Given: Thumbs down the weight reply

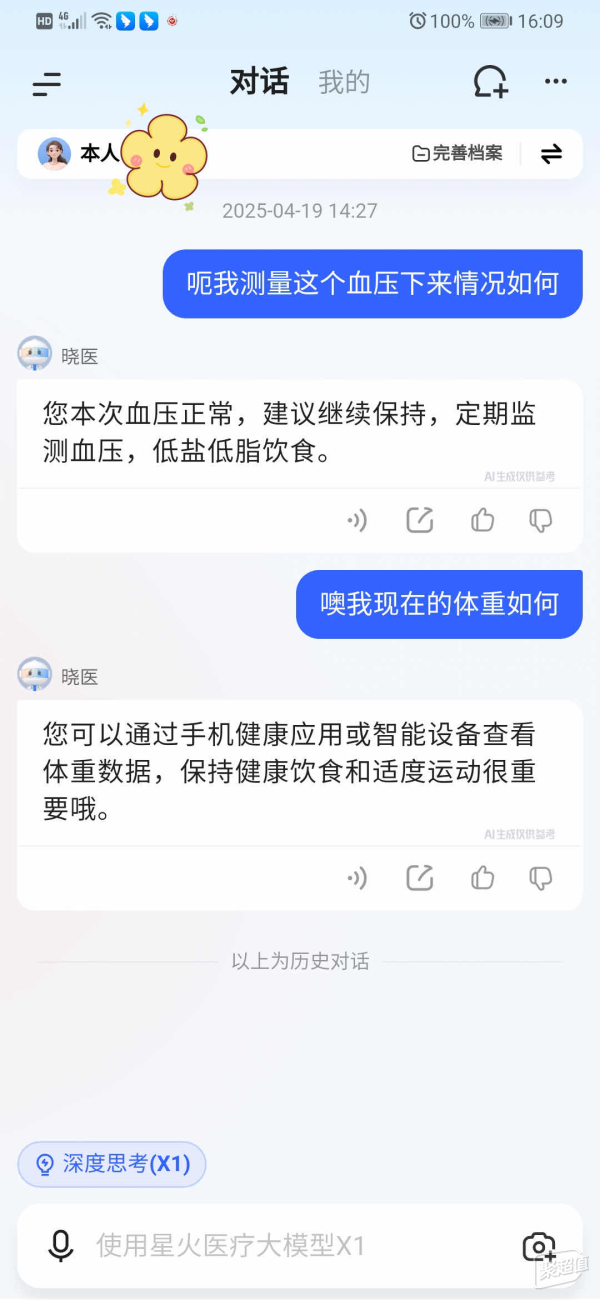Looking at the screenshot, I should pyautogui.click(x=540, y=878).
